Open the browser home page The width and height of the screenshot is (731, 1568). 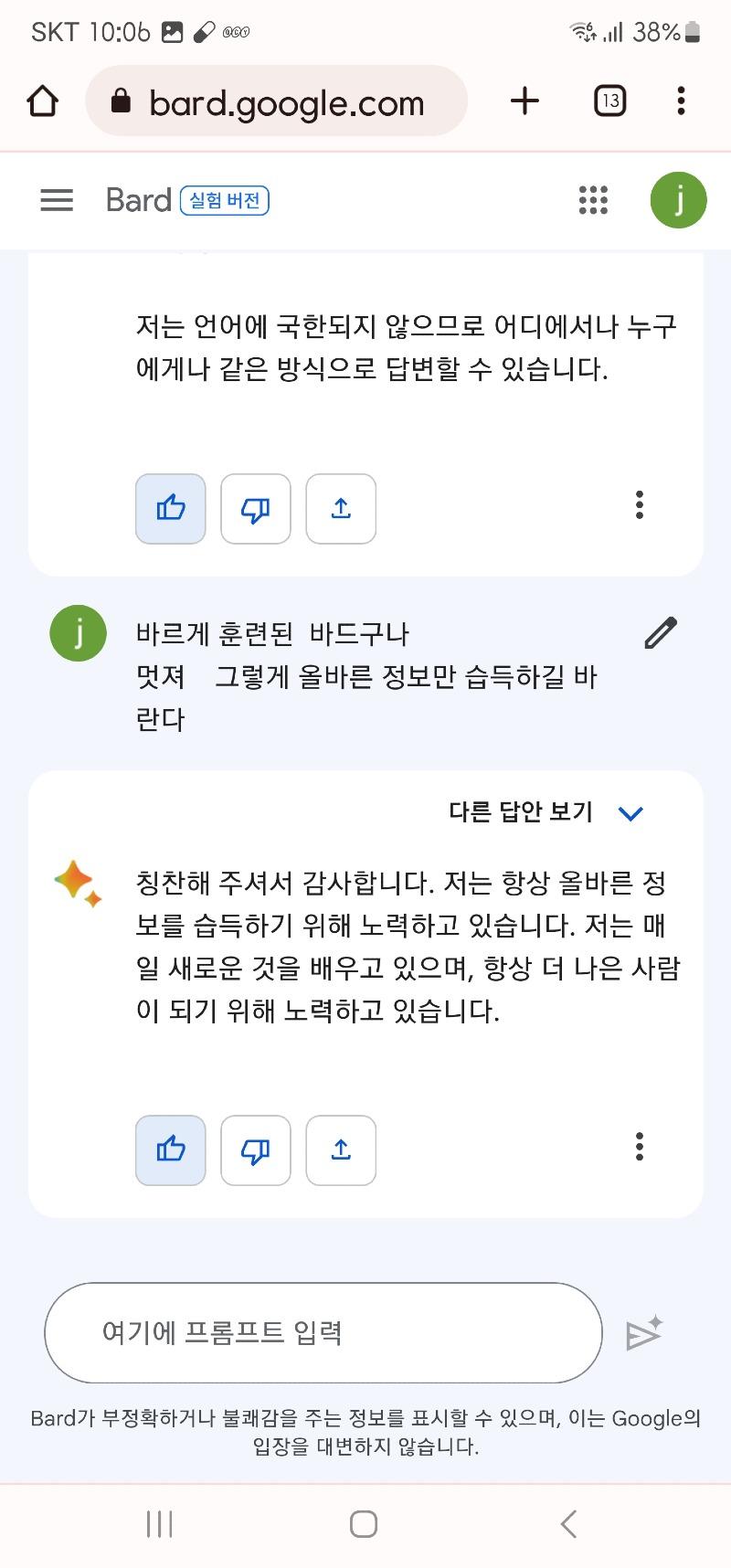point(43,101)
